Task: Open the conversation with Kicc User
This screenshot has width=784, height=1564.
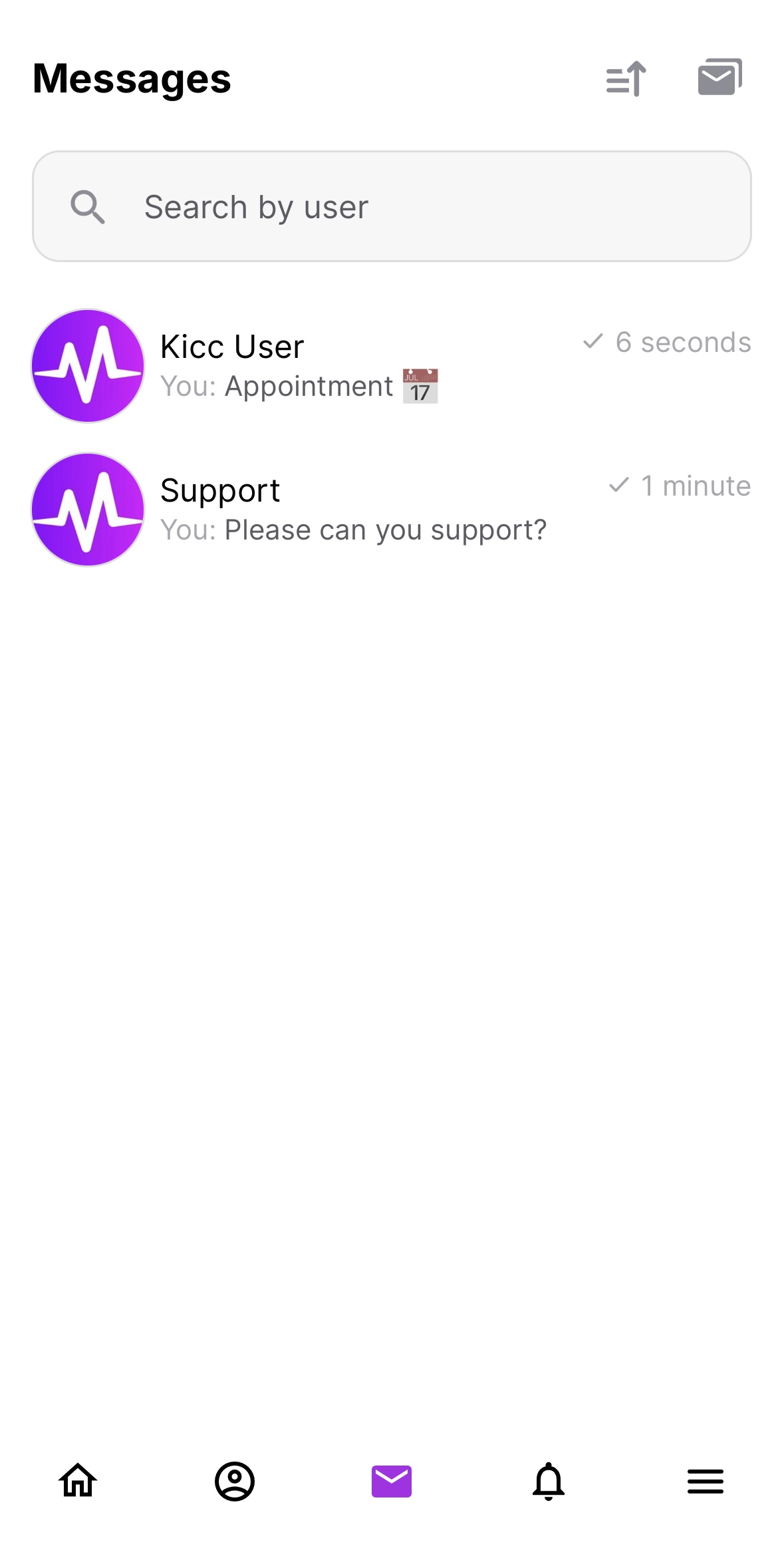Action: click(x=392, y=366)
